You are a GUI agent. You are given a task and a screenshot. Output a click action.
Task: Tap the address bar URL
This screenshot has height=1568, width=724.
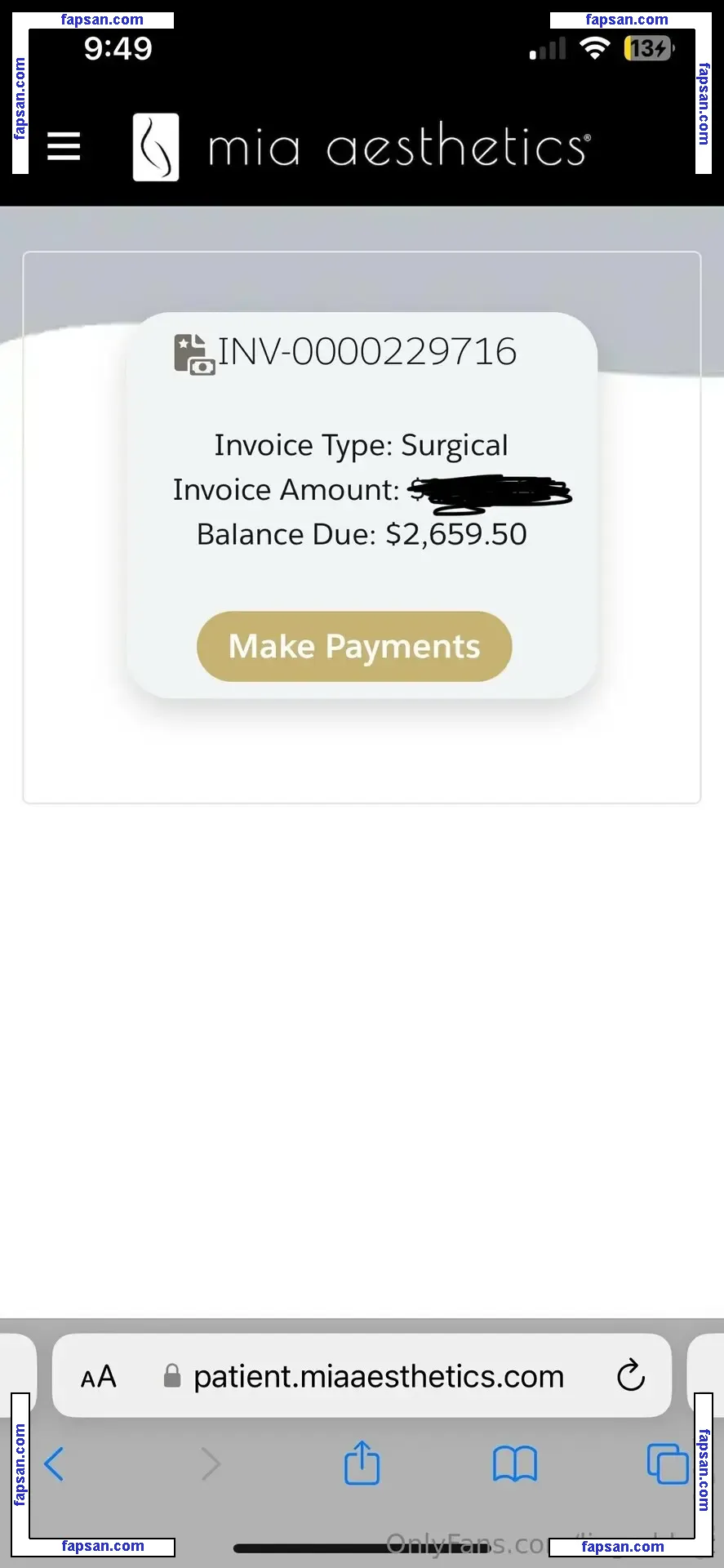pos(378,1377)
